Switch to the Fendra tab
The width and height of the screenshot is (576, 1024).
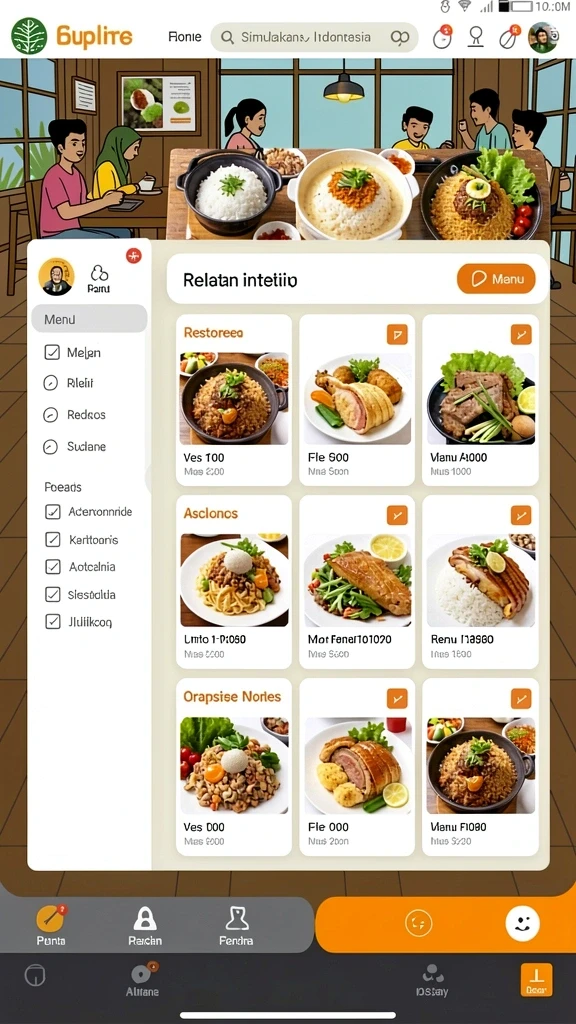coord(236,925)
